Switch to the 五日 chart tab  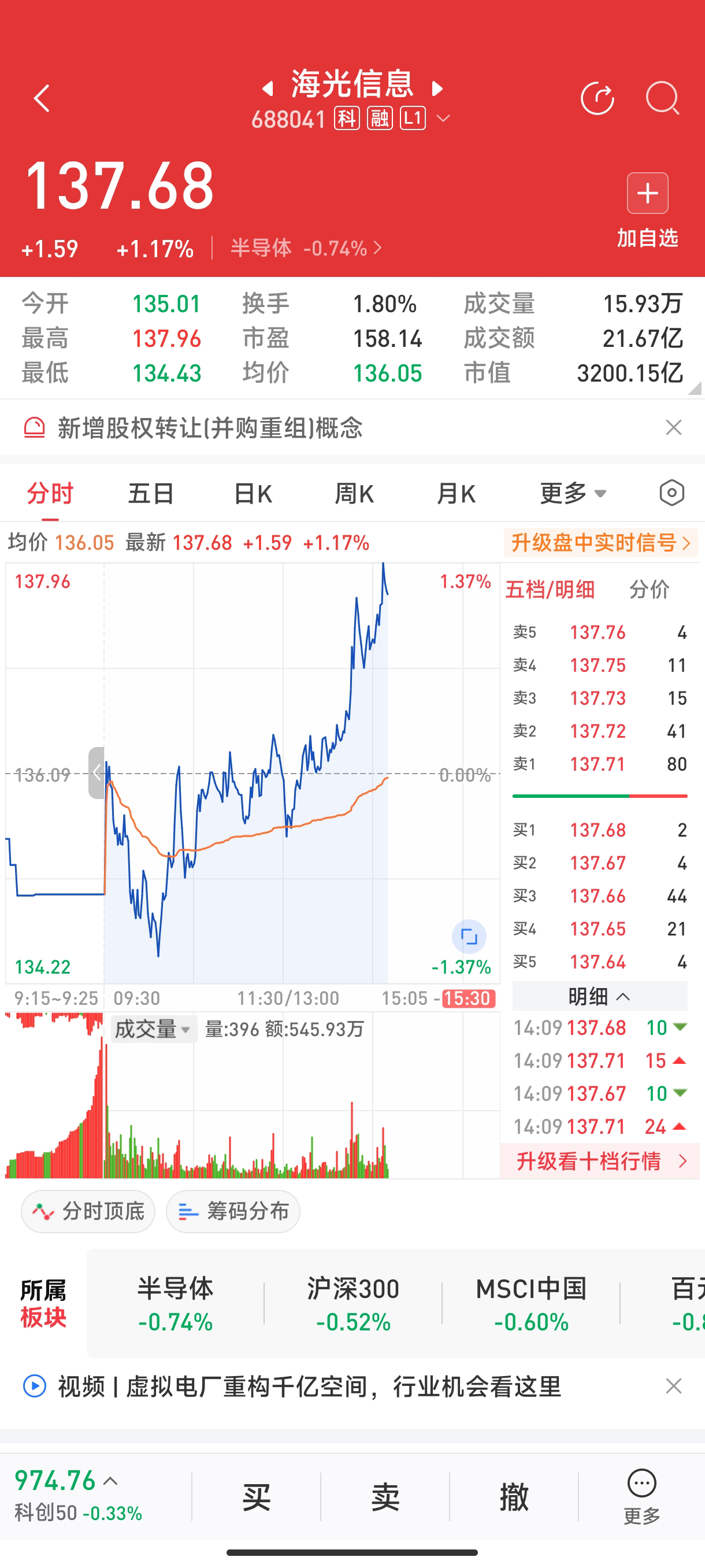[x=151, y=493]
